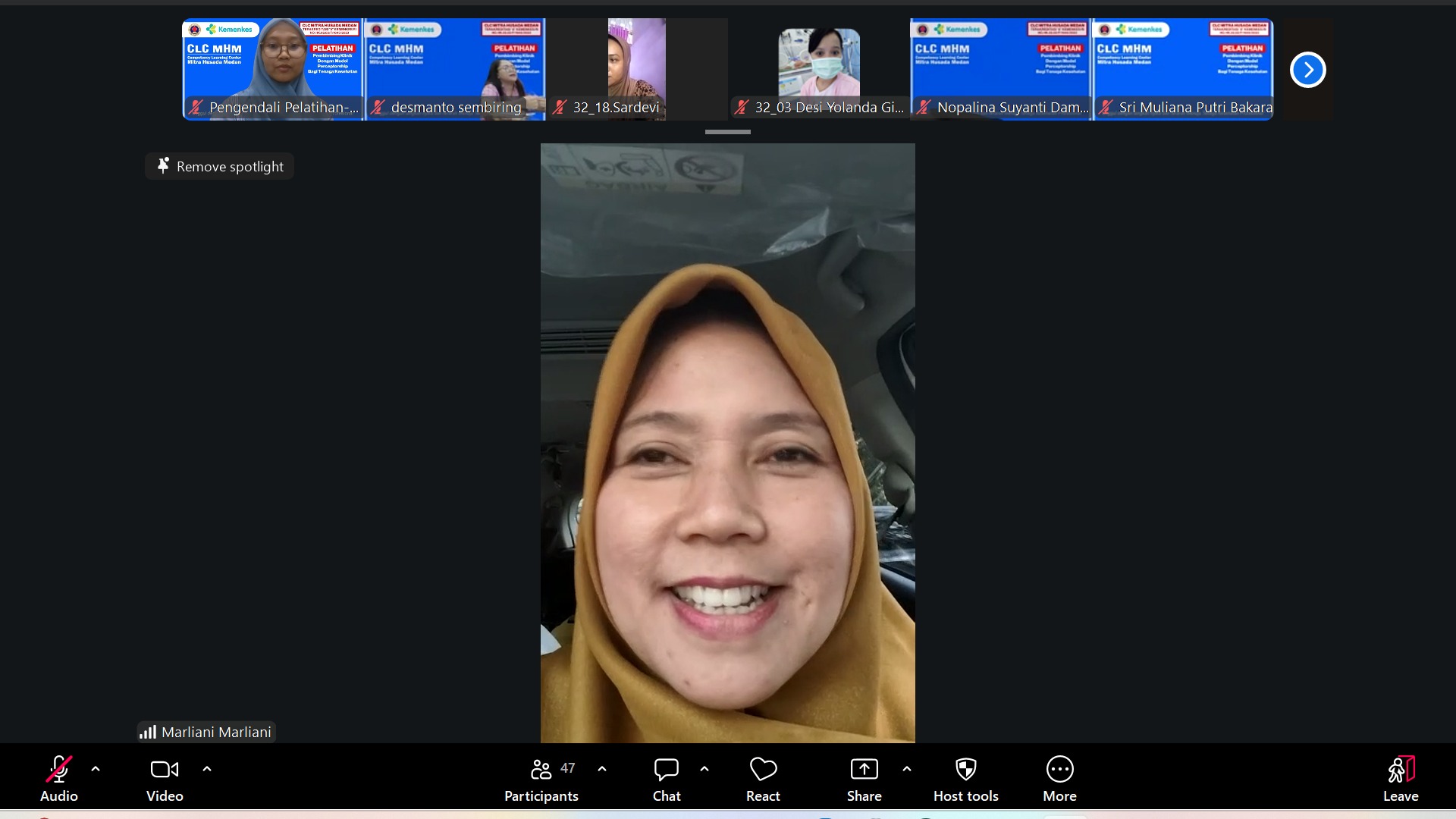This screenshot has height=819, width=1456.
Task: Expand the chat options arrow
Action: pyautogui.click(x=704, y=769)
